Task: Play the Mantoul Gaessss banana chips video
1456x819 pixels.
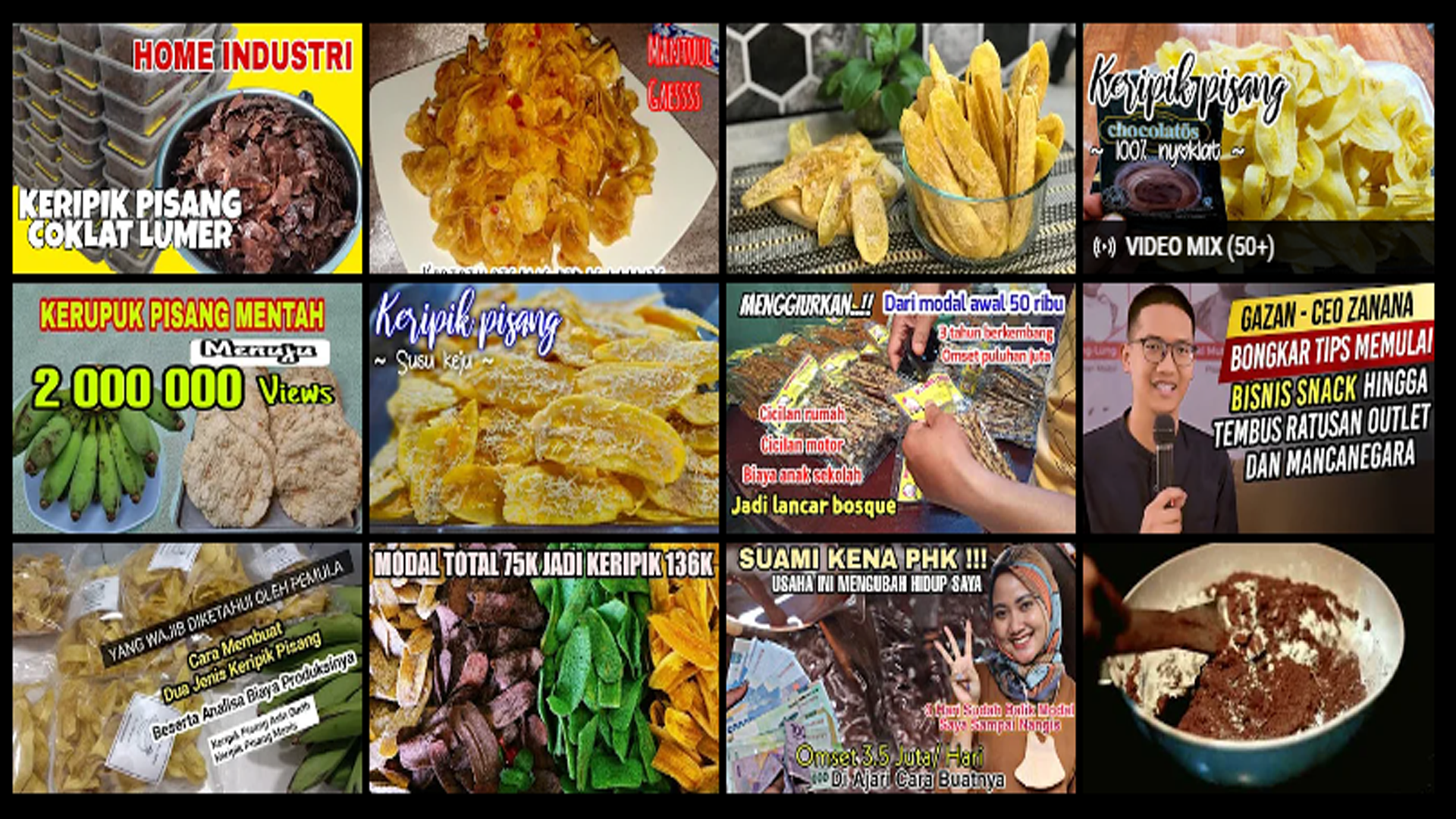Action: pyautogui.click(x=543, y=148)
